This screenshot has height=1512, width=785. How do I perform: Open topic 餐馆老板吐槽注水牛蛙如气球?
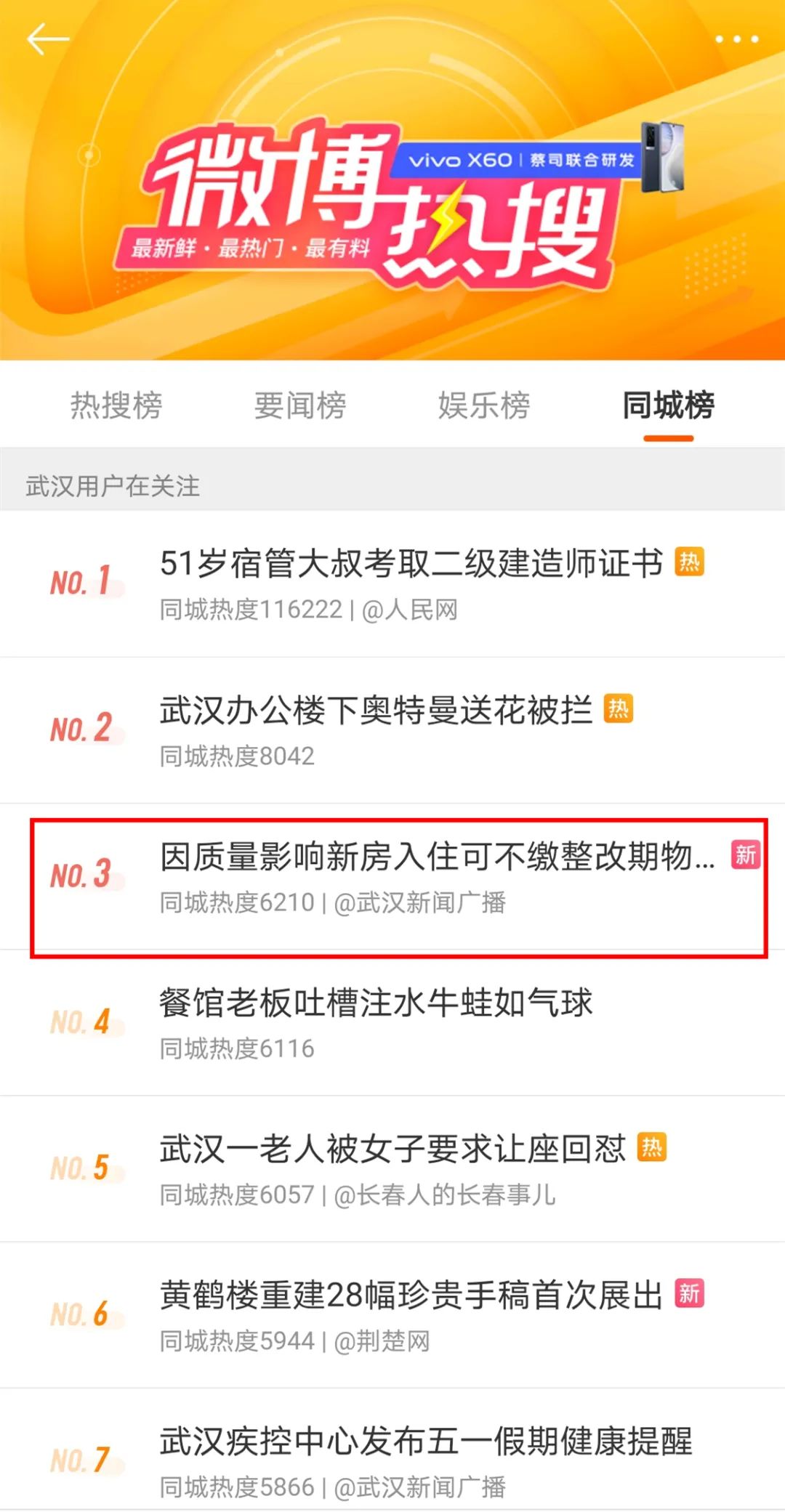(x=376, y=1003)
